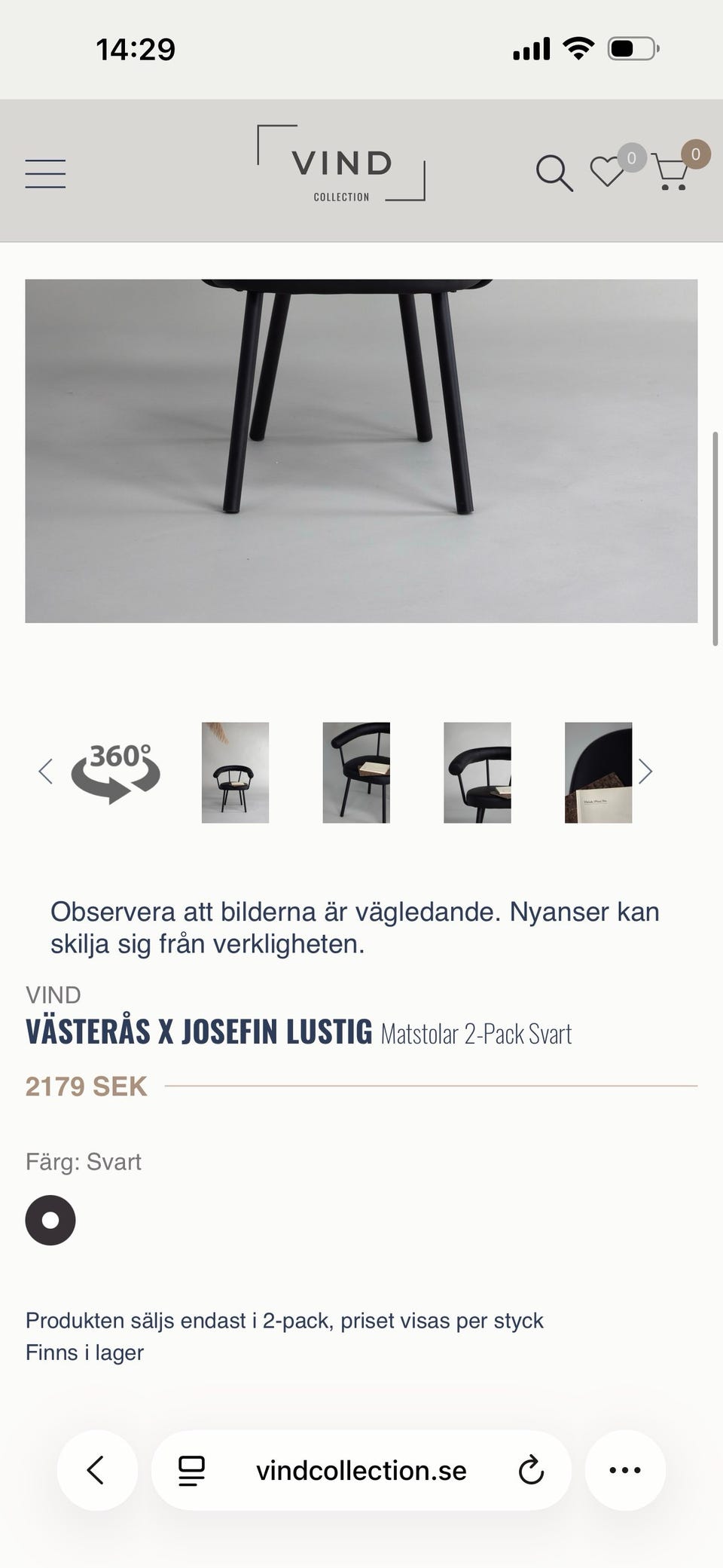The width and height of the screenshot is (723, 1568).
Task: Show previous product images with left chevron
Action: pos(46,771)
